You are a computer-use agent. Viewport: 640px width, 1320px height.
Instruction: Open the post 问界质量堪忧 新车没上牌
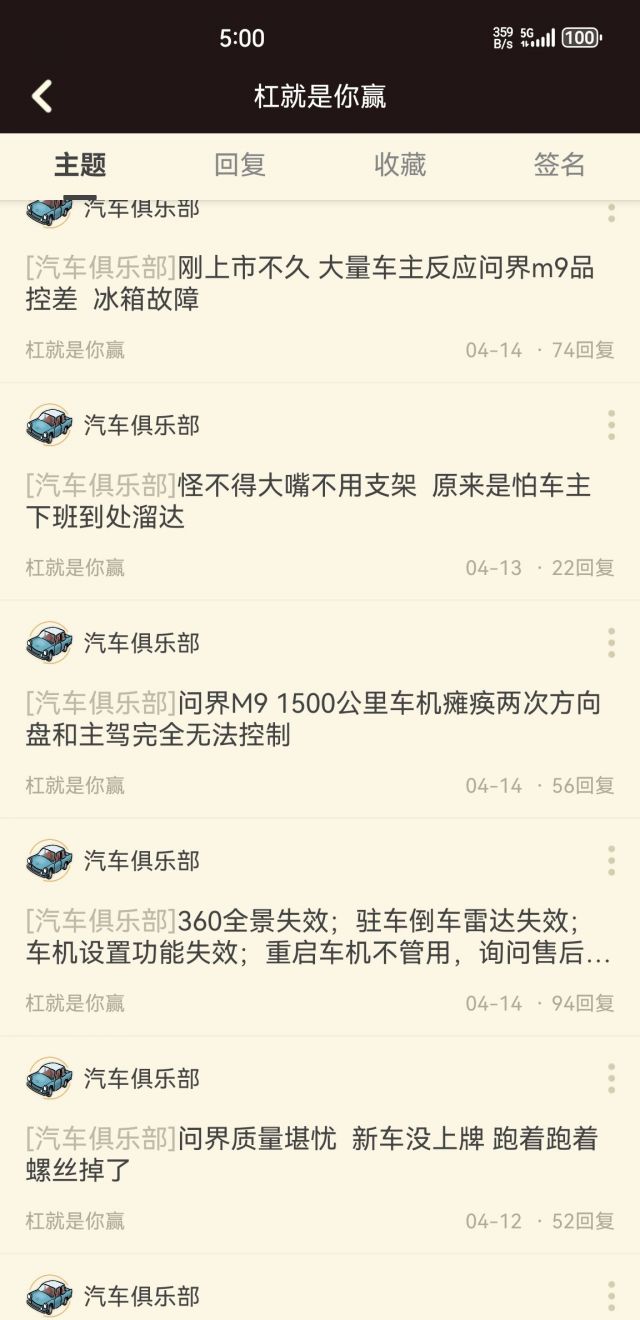coord(310,1154)
